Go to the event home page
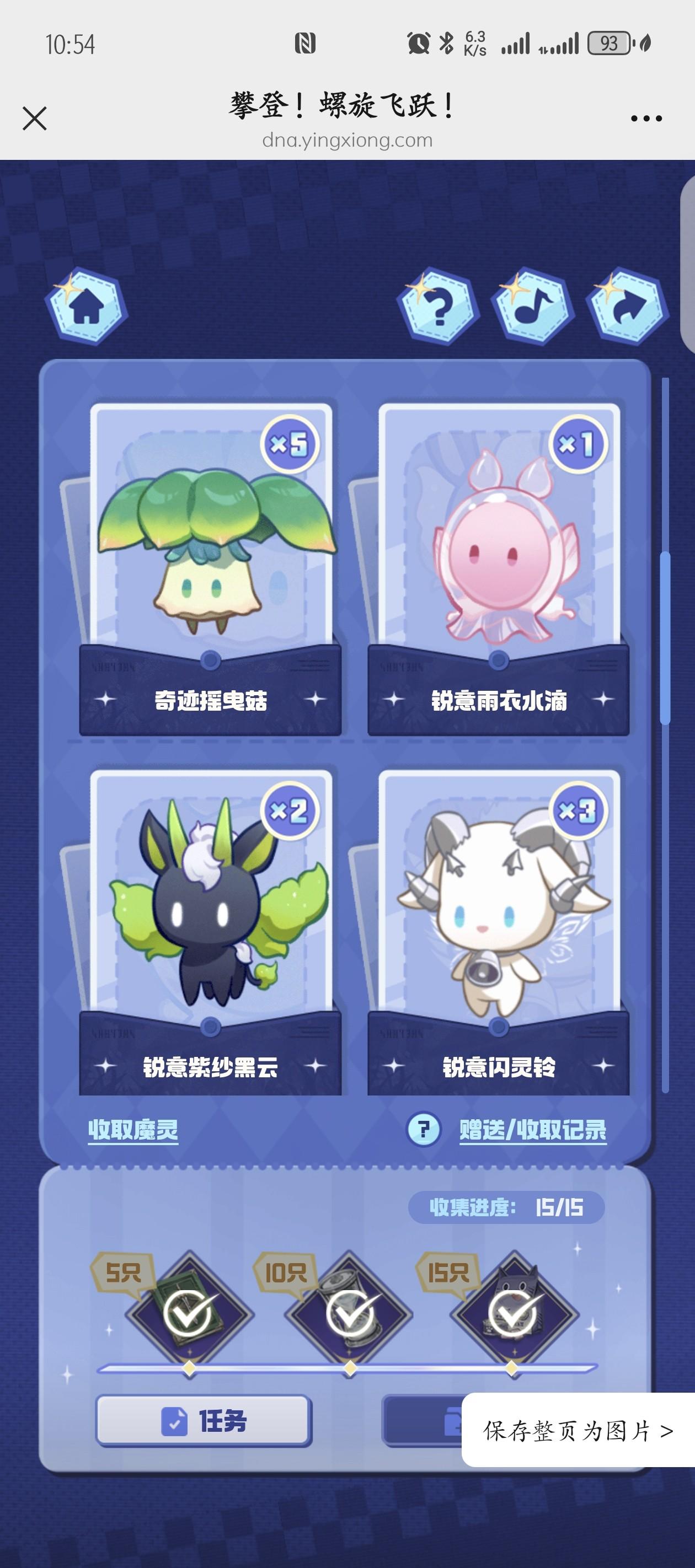Screen dimensions: 695x1568 pyautogui.click(x=87, y=307)
